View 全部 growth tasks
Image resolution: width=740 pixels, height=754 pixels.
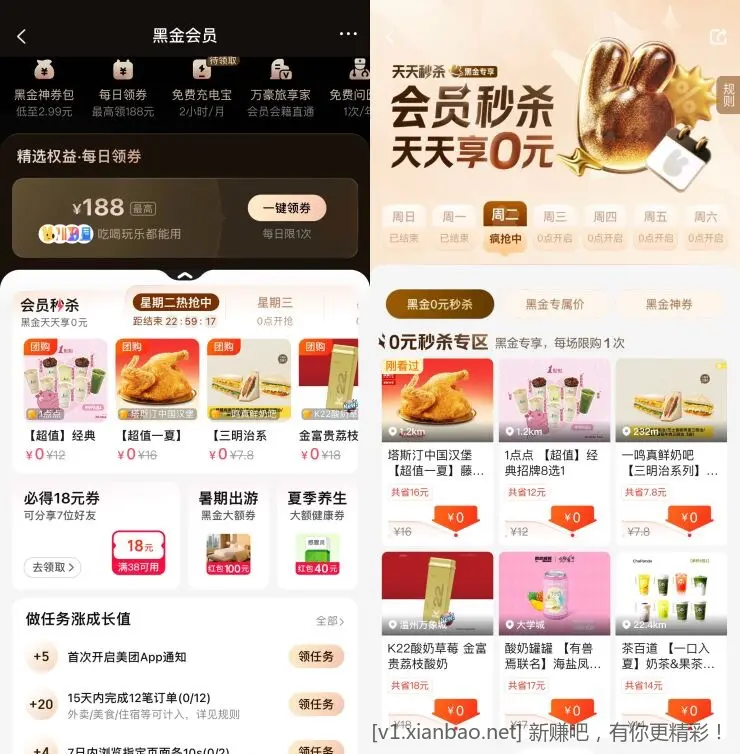click(329, 621)
